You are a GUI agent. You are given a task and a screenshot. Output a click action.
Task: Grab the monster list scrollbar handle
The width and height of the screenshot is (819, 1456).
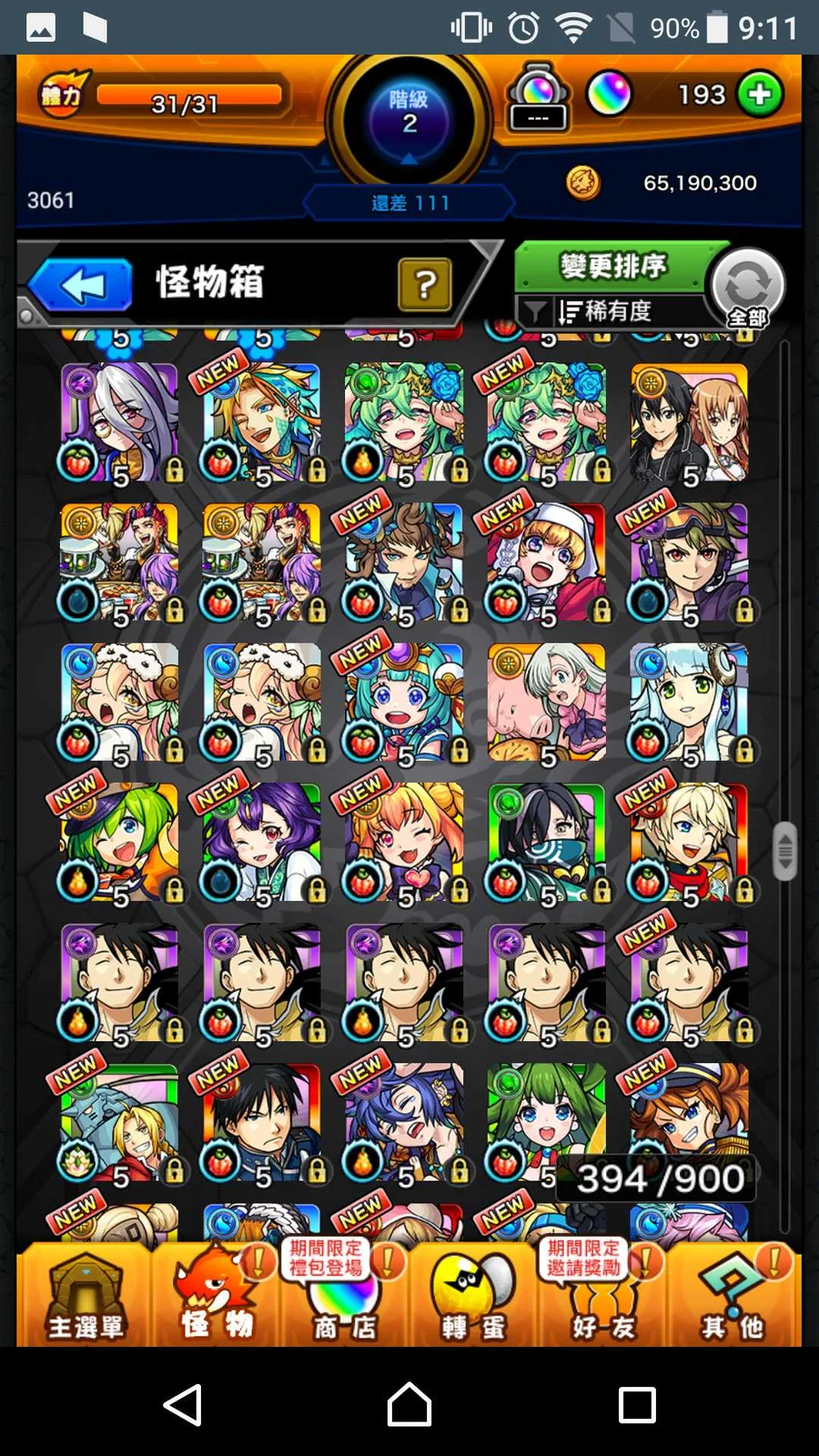pos(784,852)
